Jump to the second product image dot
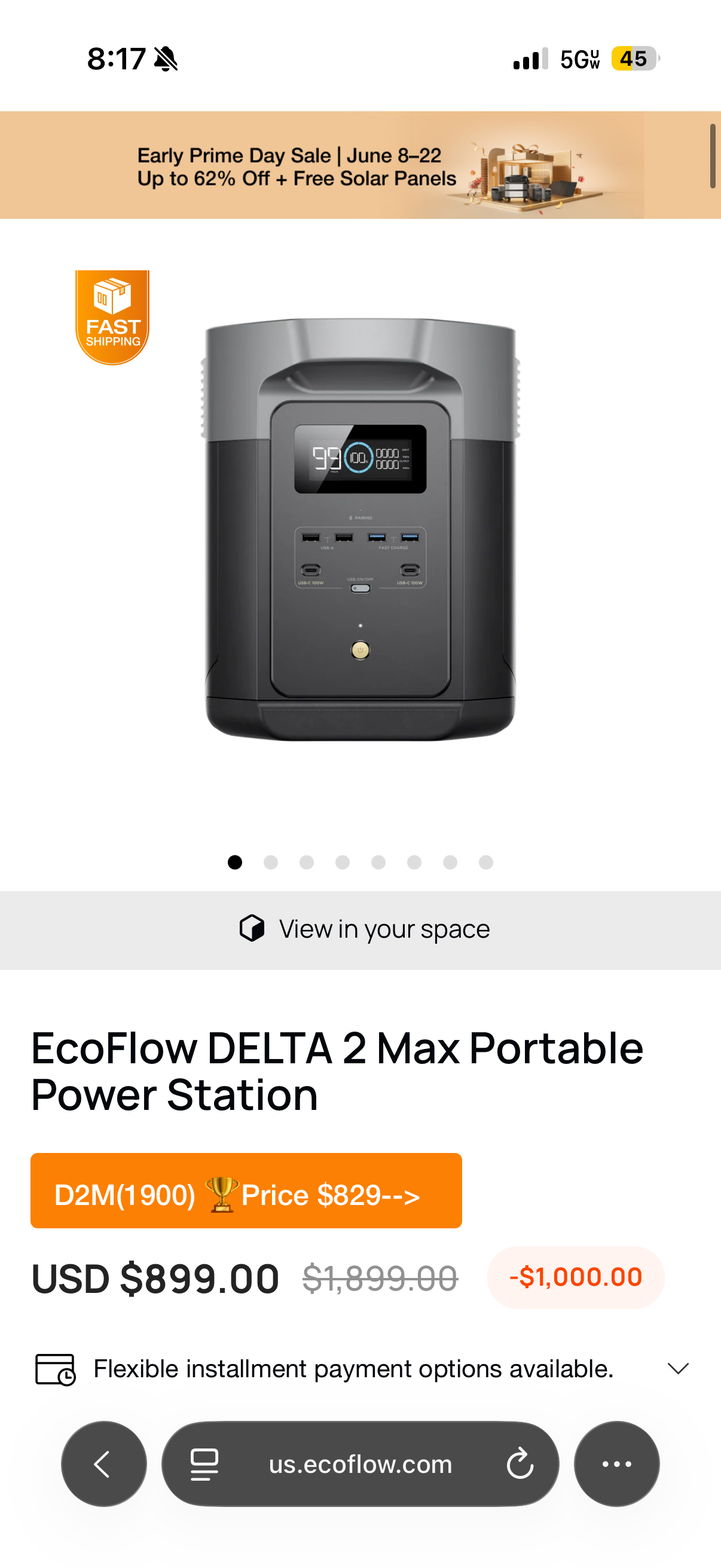The width and height of the screenshot is (721, 1568). (x=271, y=862)
